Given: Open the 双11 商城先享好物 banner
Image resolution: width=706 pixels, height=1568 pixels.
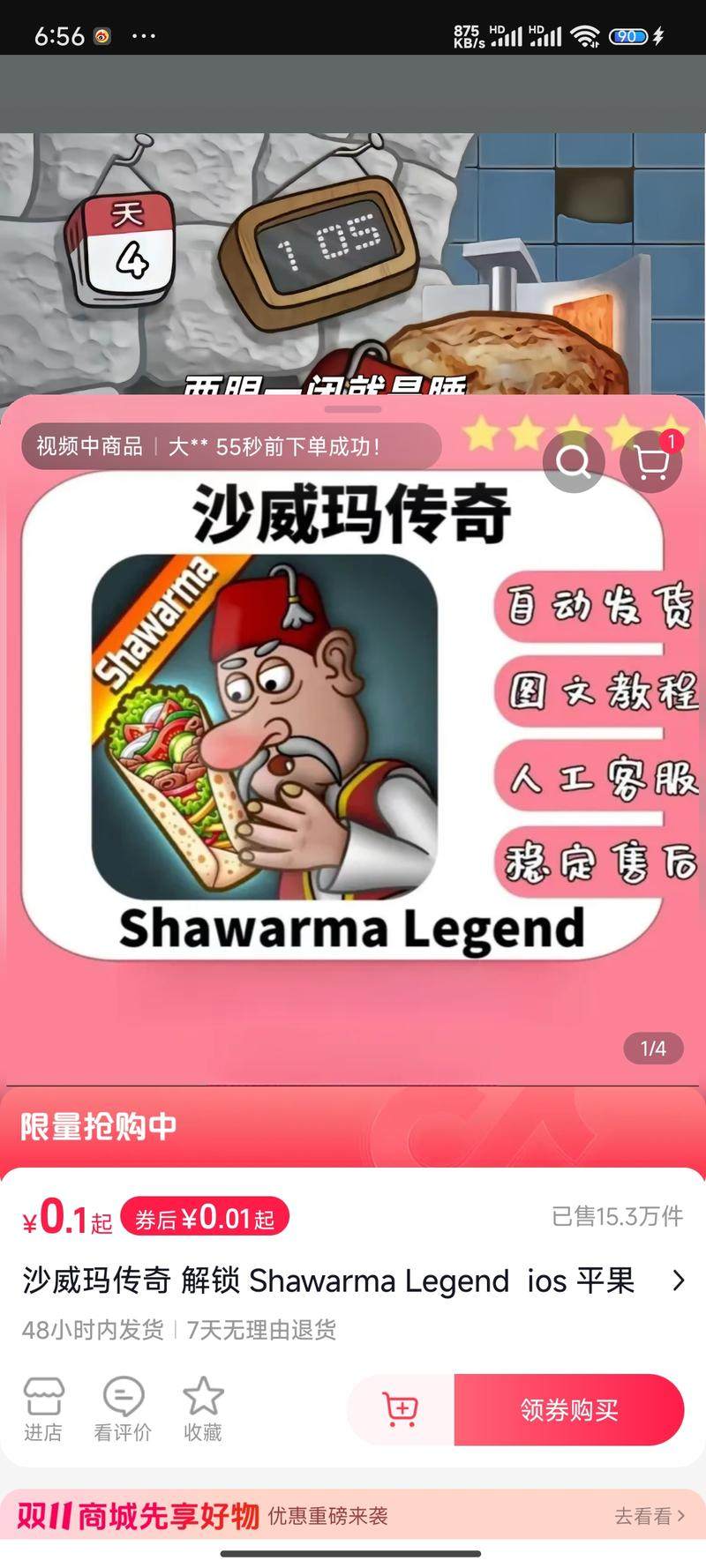Looking at the screenshot, I should pyautogui.click(x=353, y=1516).
